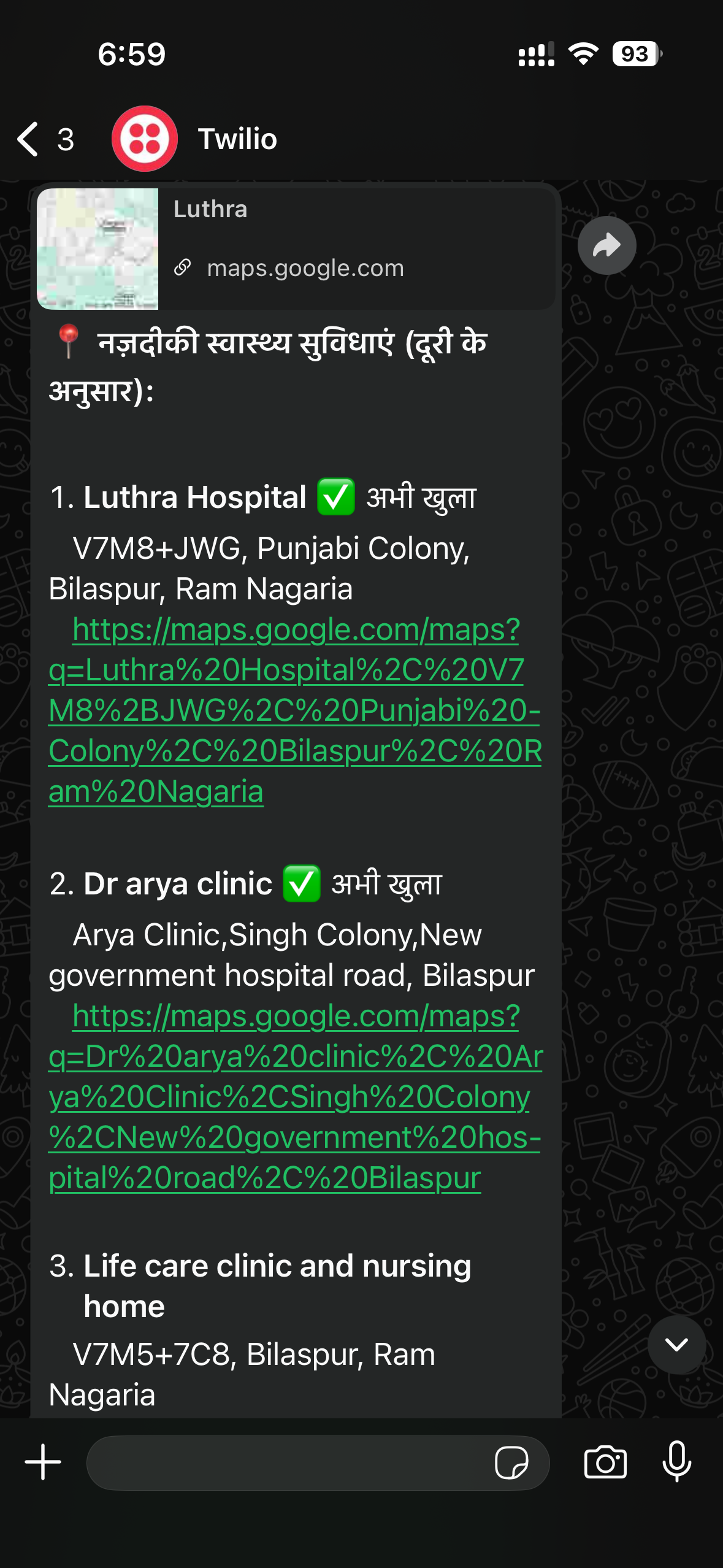Image resolution: width=723 pixels, height=1568 pixels.
Task: Record a voice message
Action: 676,1462
